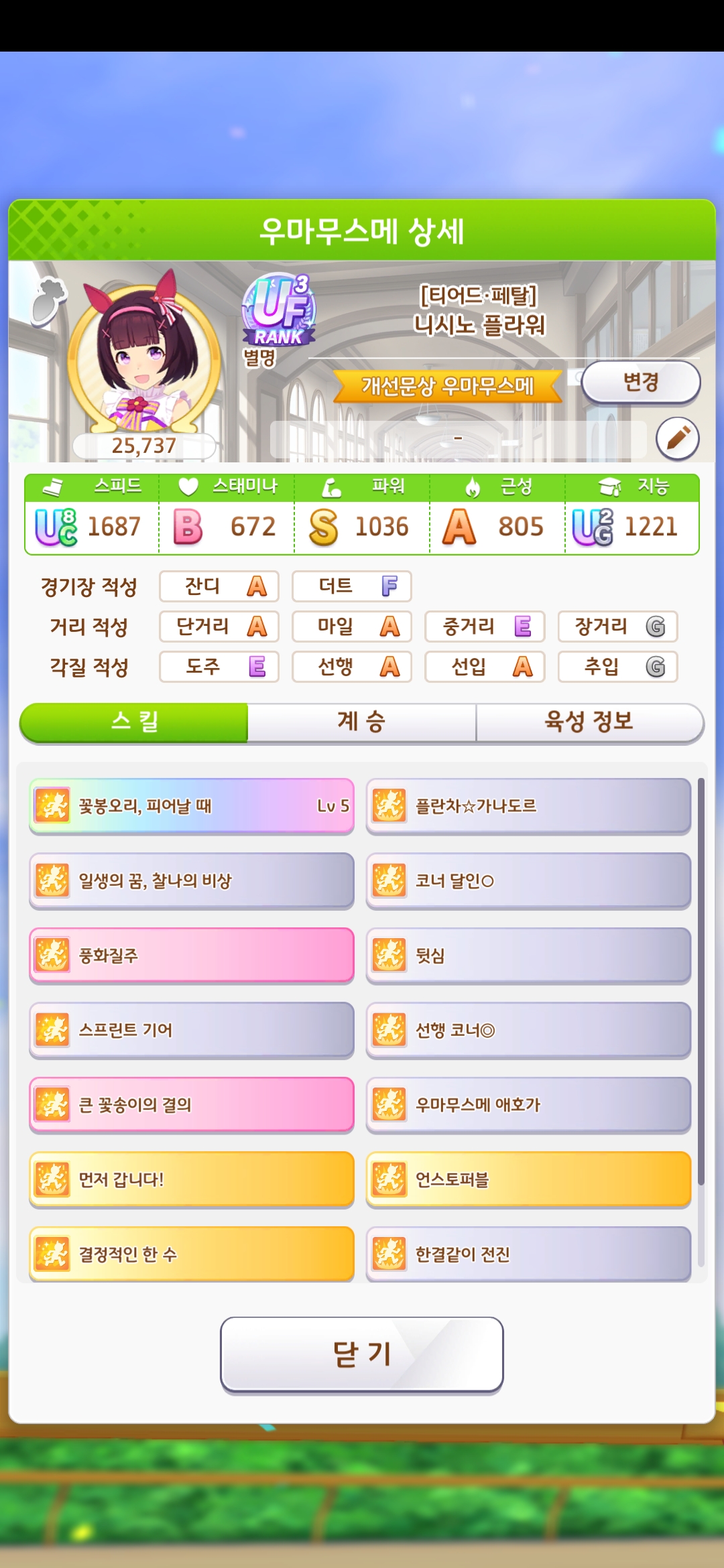View the 한결같이 전진 skill
724x1568 pixels.
pos(528,1254)
